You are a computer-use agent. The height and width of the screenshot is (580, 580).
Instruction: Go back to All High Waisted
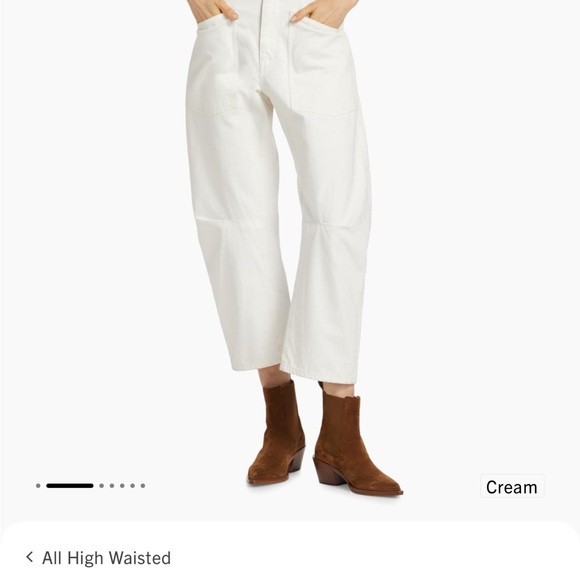click(x=98, y=558)
